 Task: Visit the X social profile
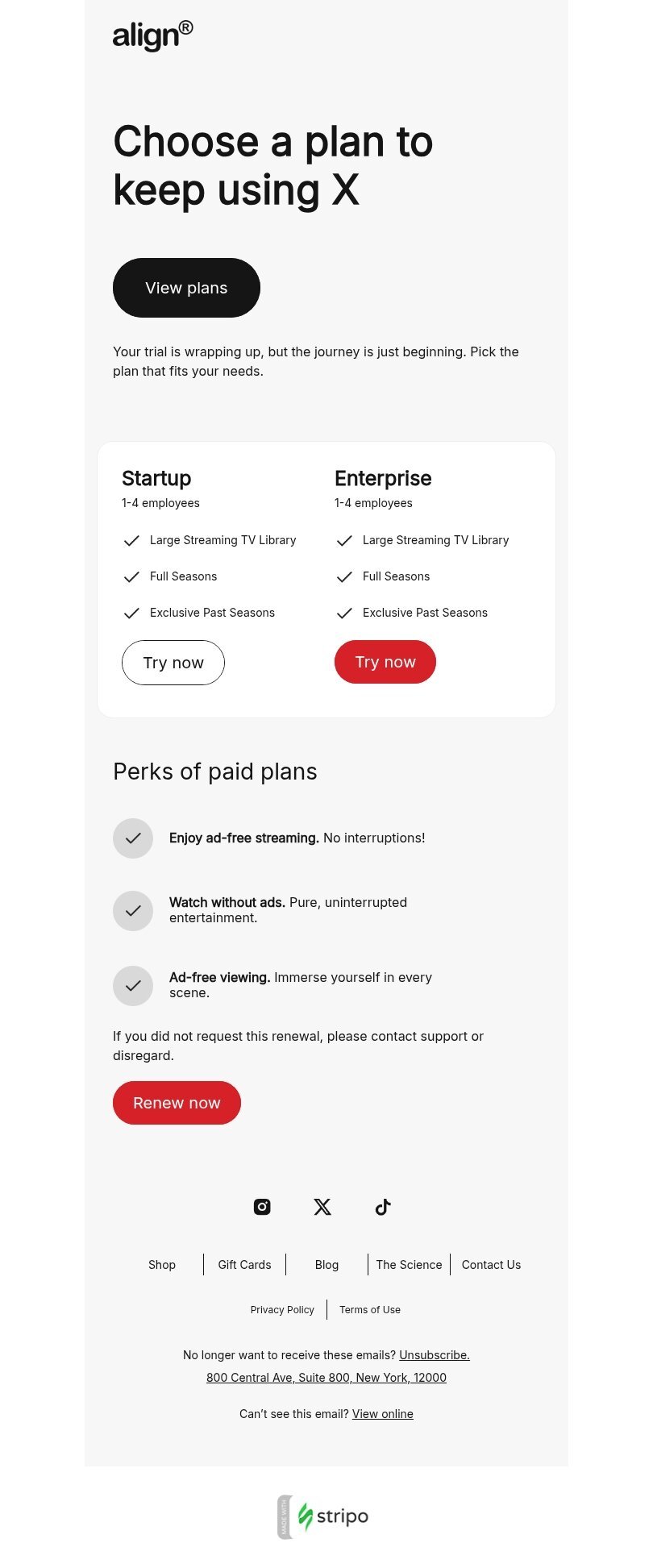(322, 1207)
